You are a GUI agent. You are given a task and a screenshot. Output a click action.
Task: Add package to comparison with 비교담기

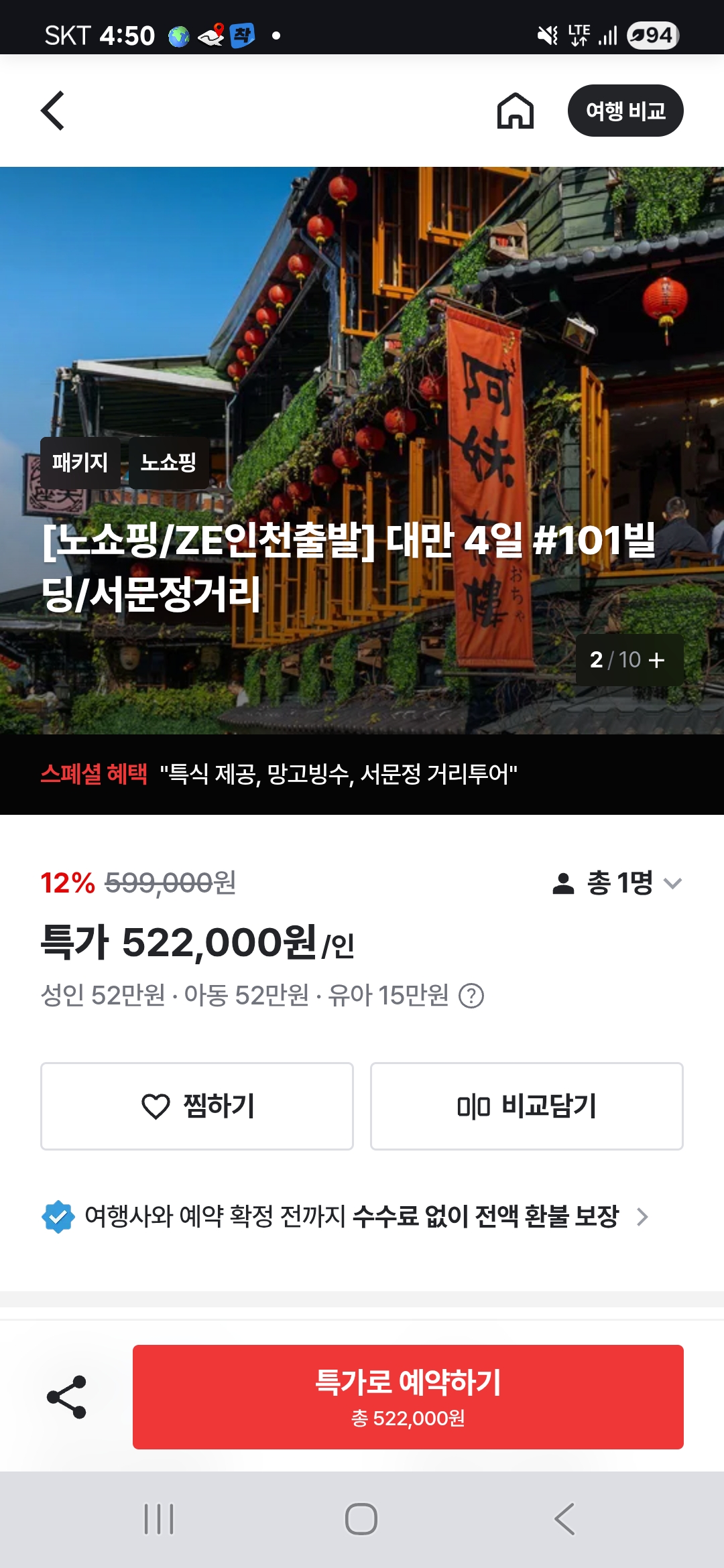(526, 1106)
